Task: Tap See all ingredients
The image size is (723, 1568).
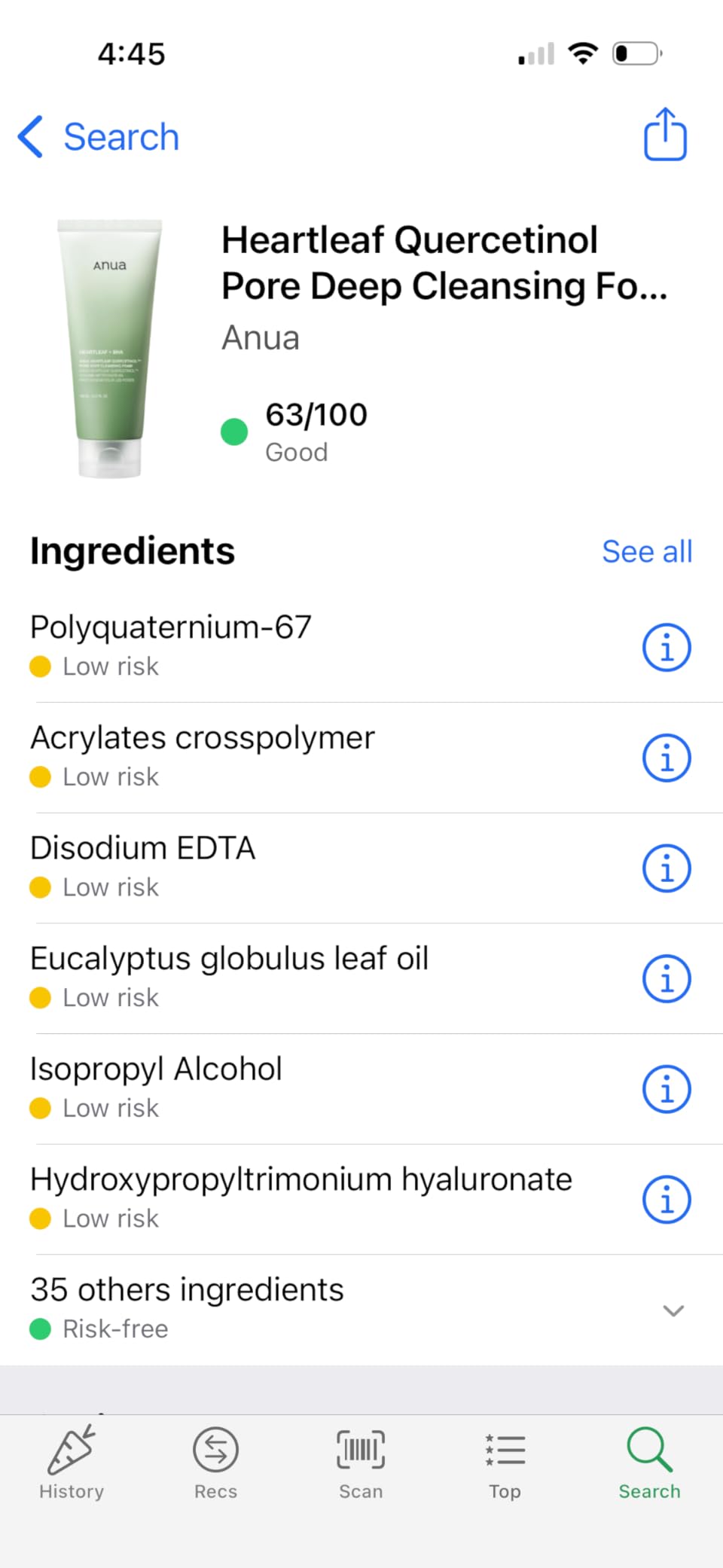Action: pos(647,551)
